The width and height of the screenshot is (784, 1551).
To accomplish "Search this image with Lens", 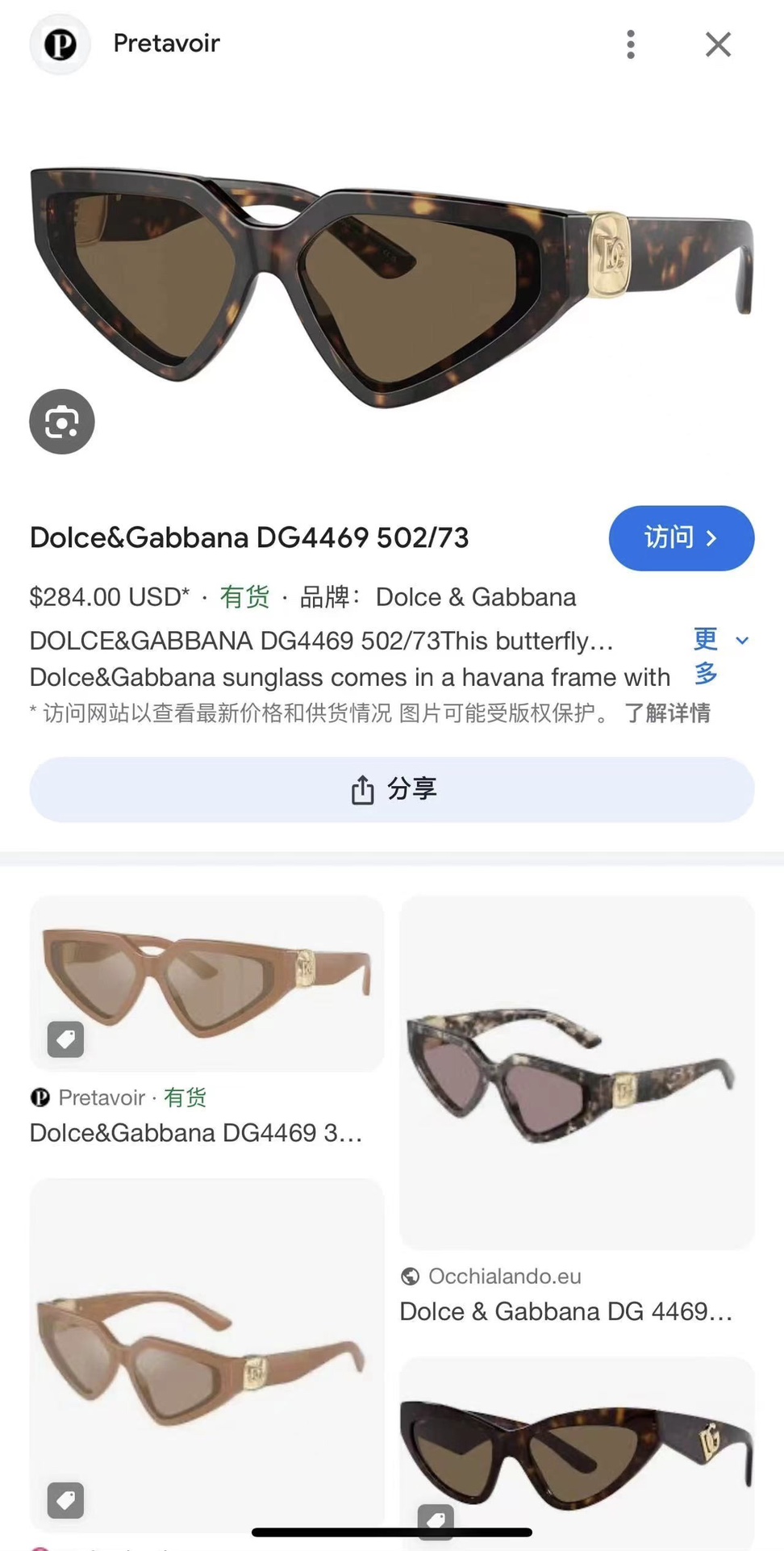I will pos(62,421).
